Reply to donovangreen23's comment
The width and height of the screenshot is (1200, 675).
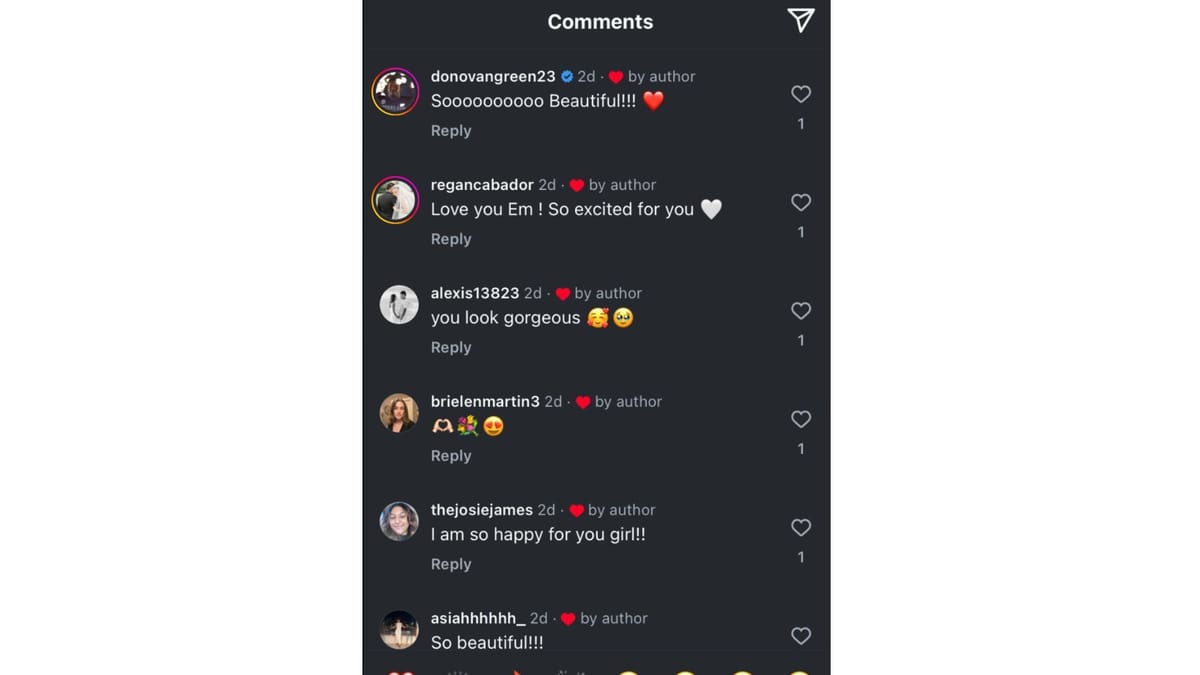[x=450, y=131]
